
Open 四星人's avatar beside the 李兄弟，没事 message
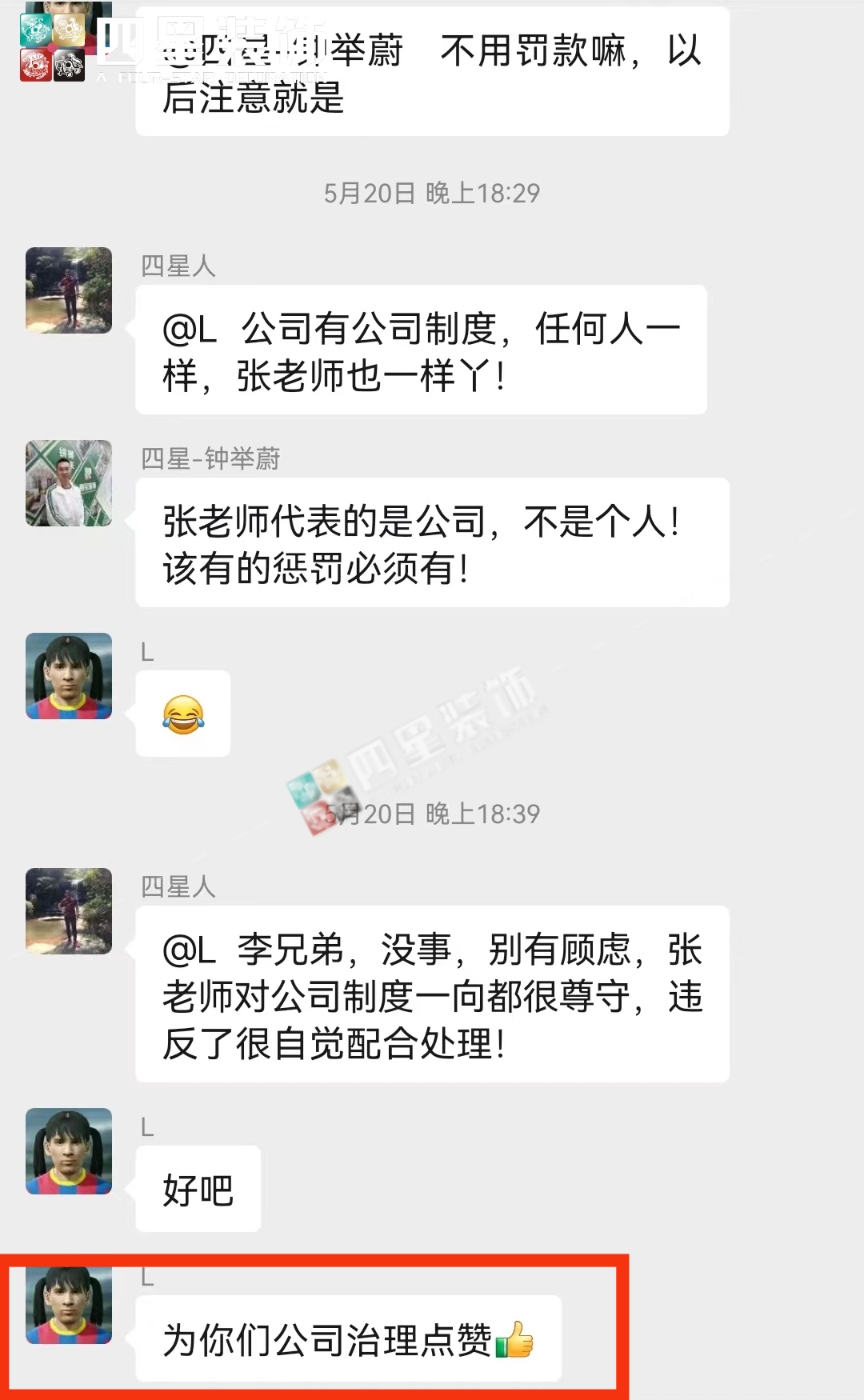pos(69,910)
